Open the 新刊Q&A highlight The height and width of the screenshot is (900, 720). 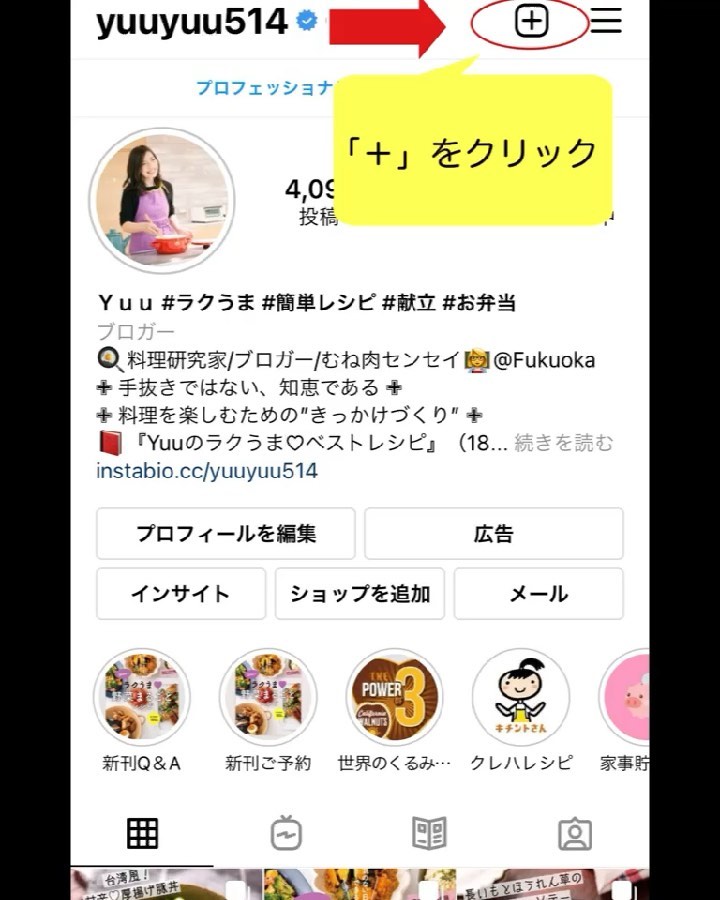[x=142, y=698]
